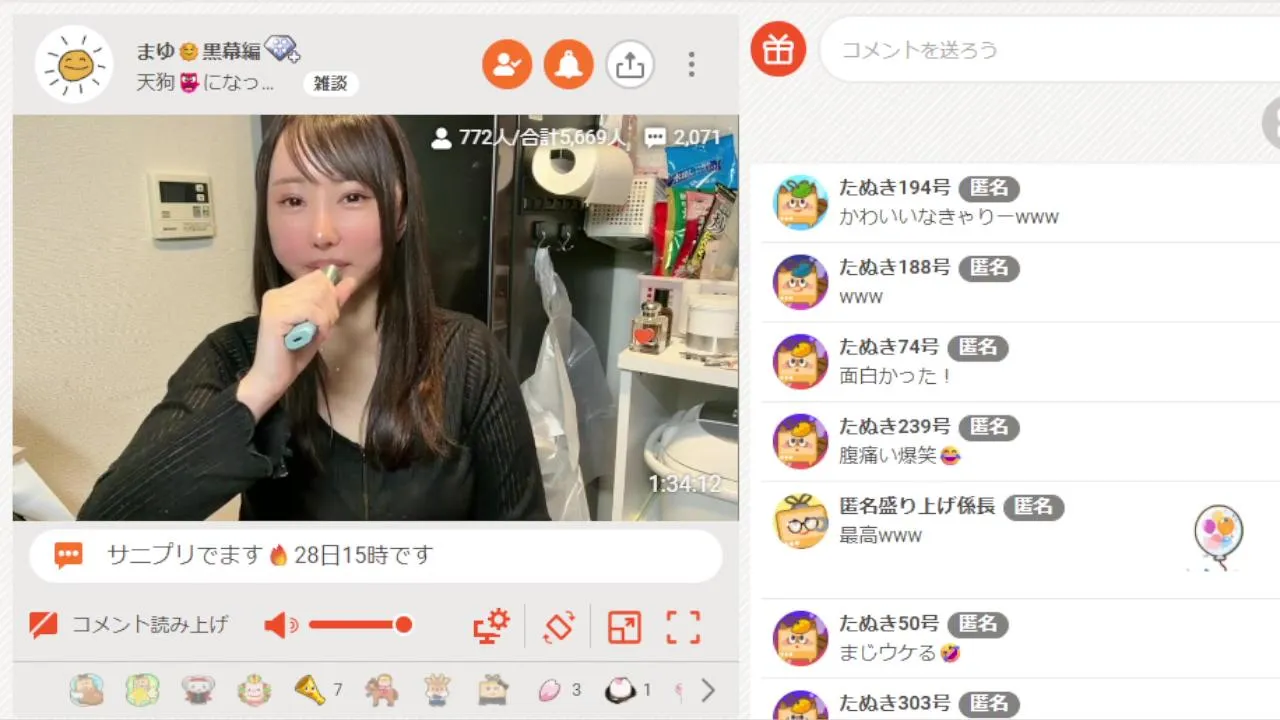The image size is (1280, 720).
Task: Enter fullscreen mode
Action: [683, 627]
